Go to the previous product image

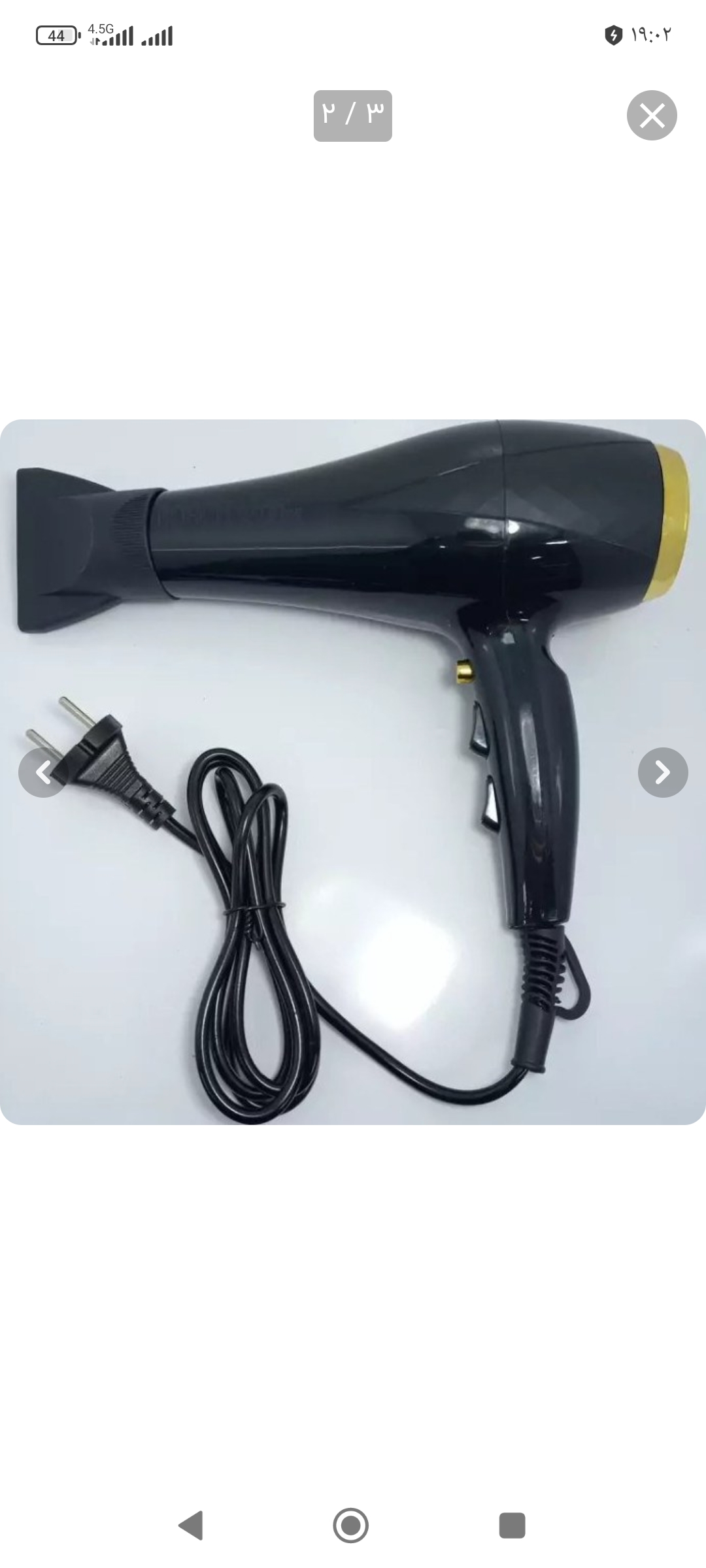click(43, 772)
